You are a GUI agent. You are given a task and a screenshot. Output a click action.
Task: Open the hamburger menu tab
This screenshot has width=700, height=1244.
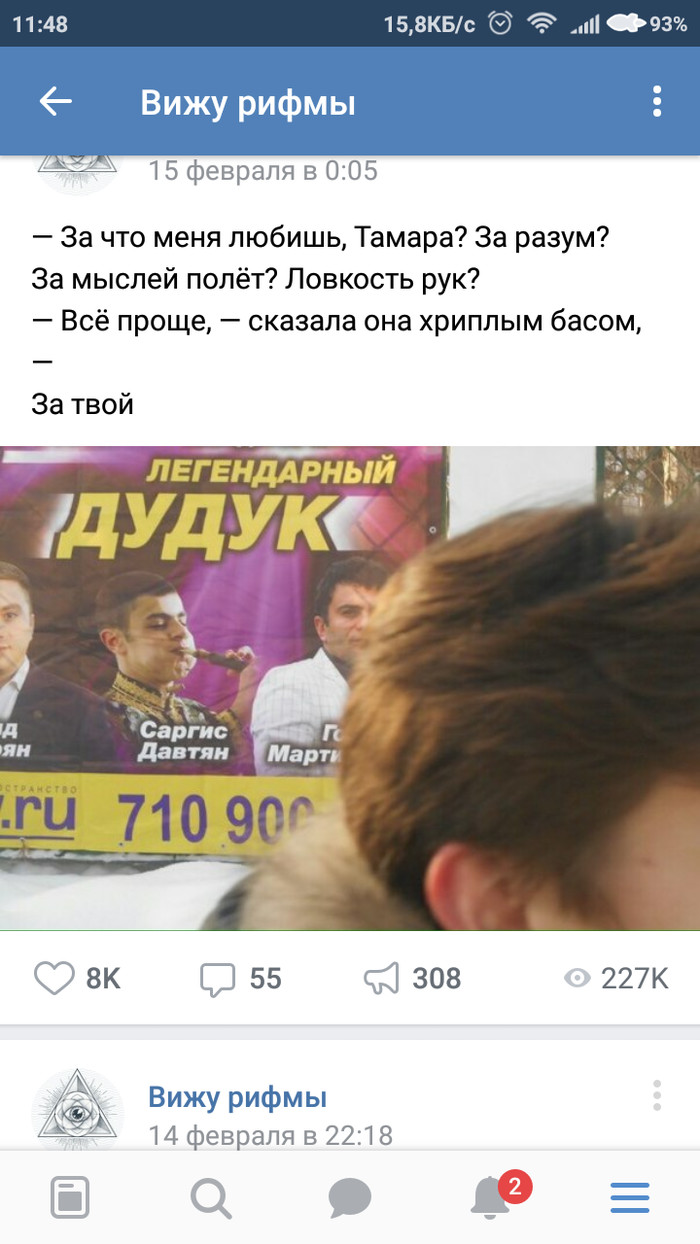(x=630, y=1197)
